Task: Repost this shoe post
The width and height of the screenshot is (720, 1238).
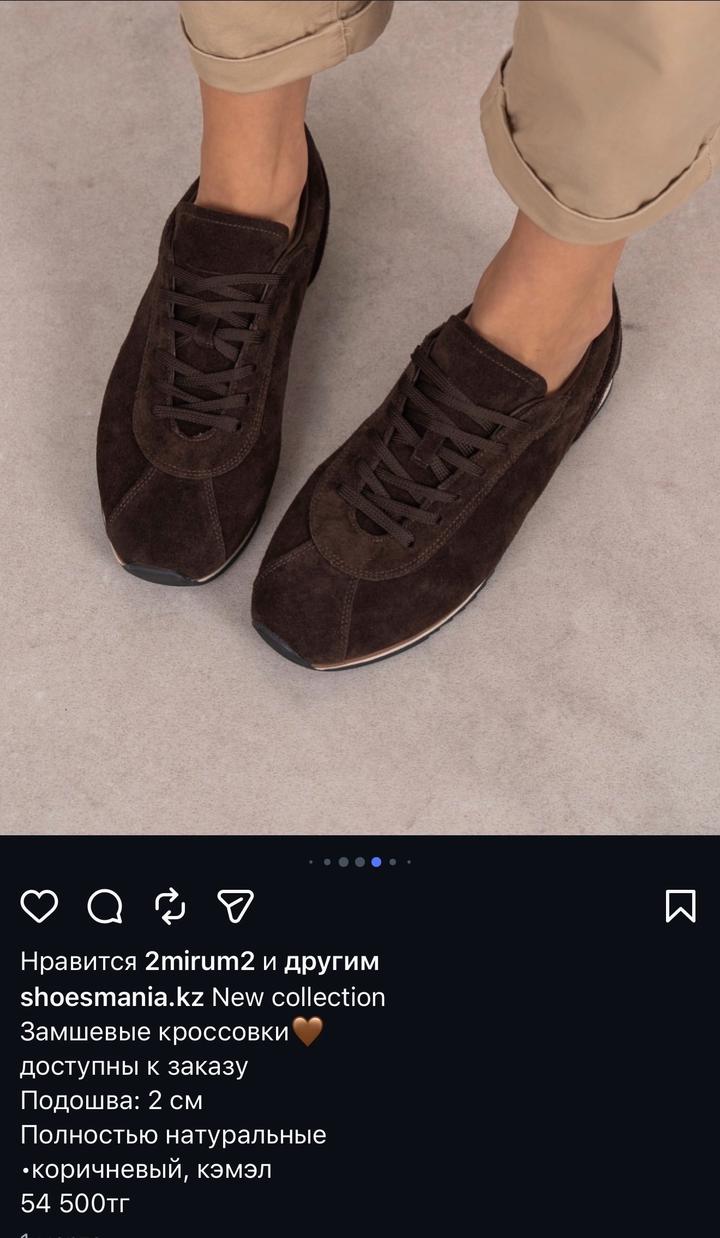Action: (170, 906)
